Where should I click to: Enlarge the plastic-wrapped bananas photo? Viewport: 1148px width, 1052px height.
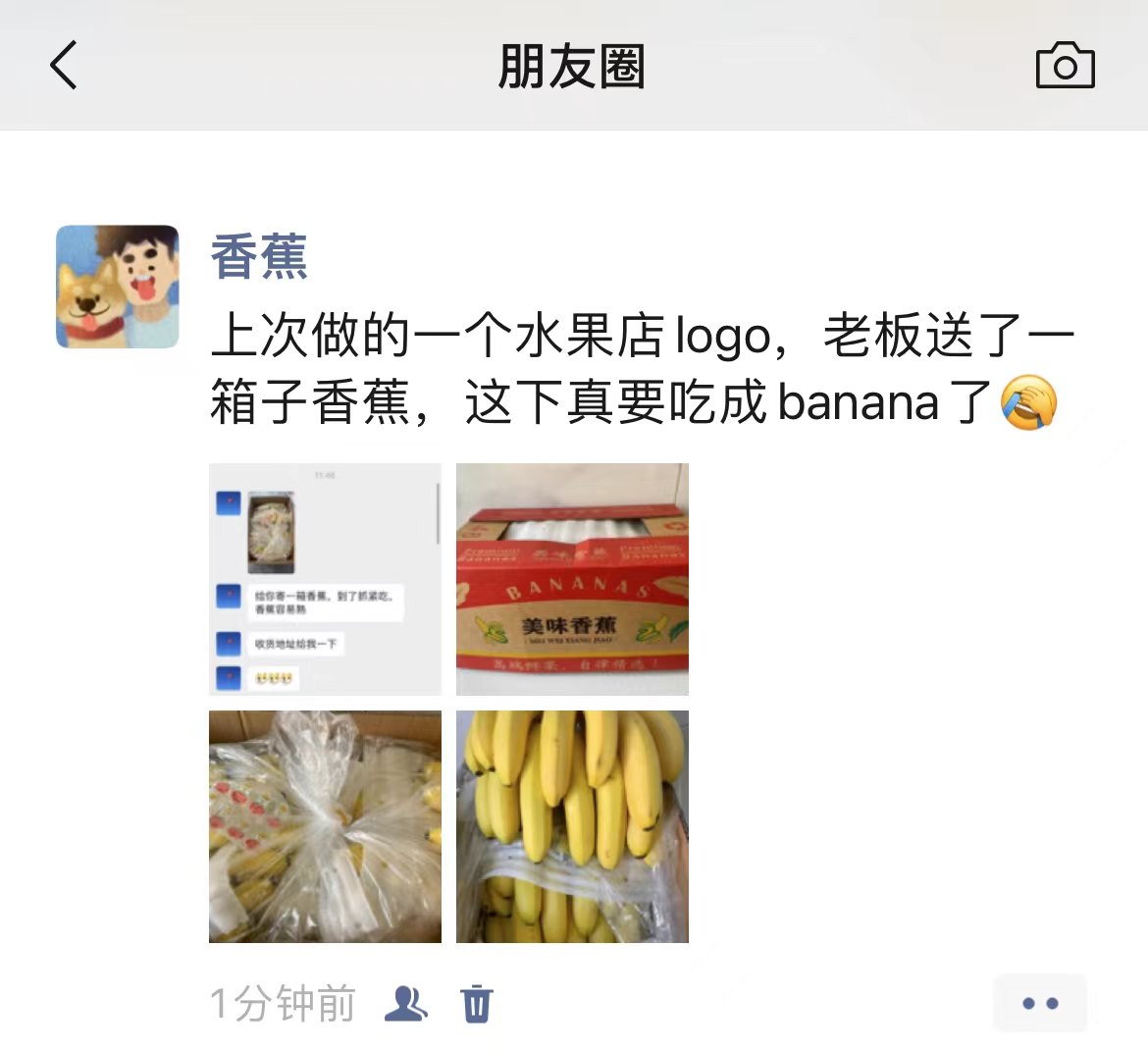(x=325, y=826)
